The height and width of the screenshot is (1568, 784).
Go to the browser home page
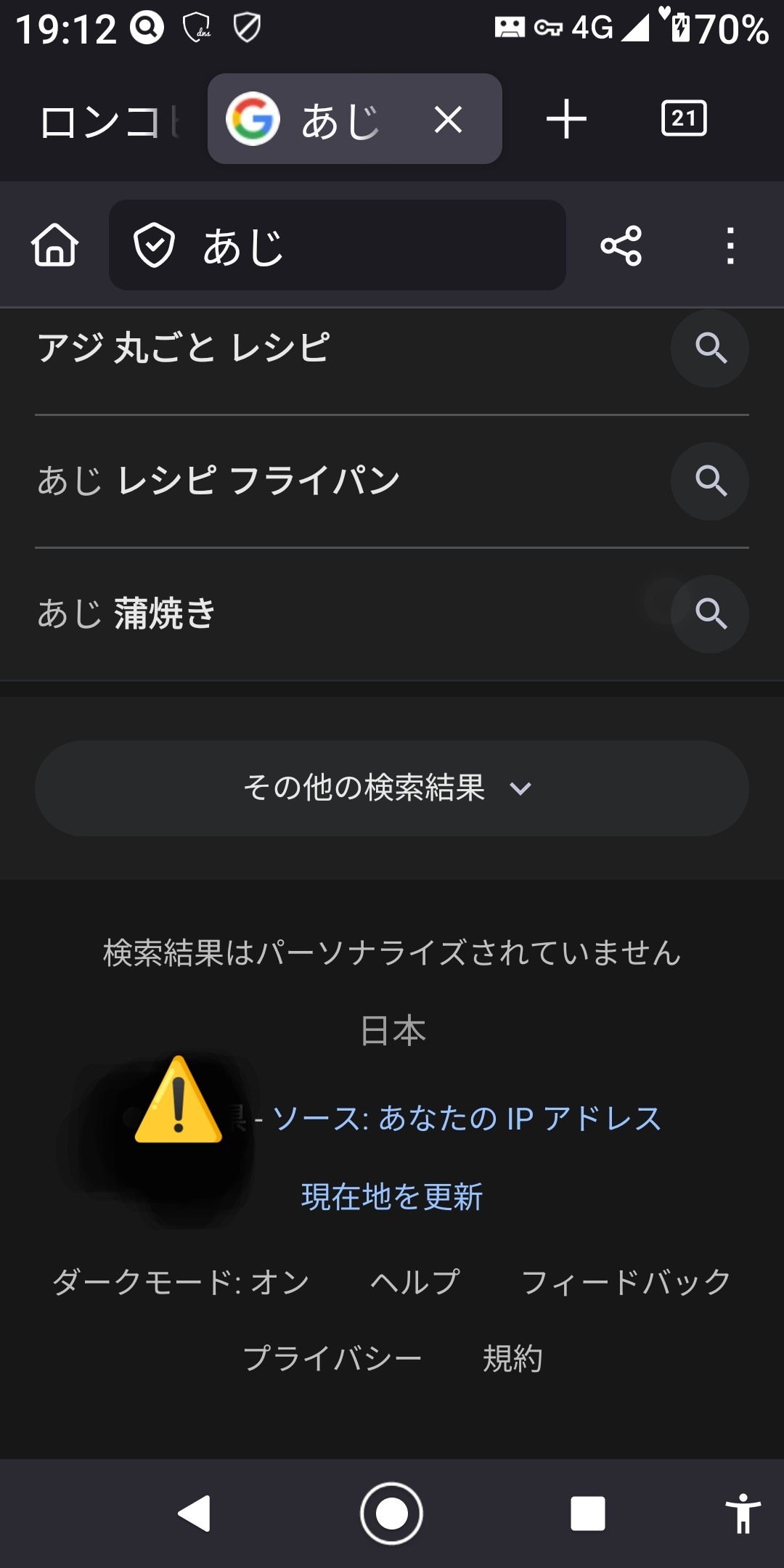pos(54,245)
